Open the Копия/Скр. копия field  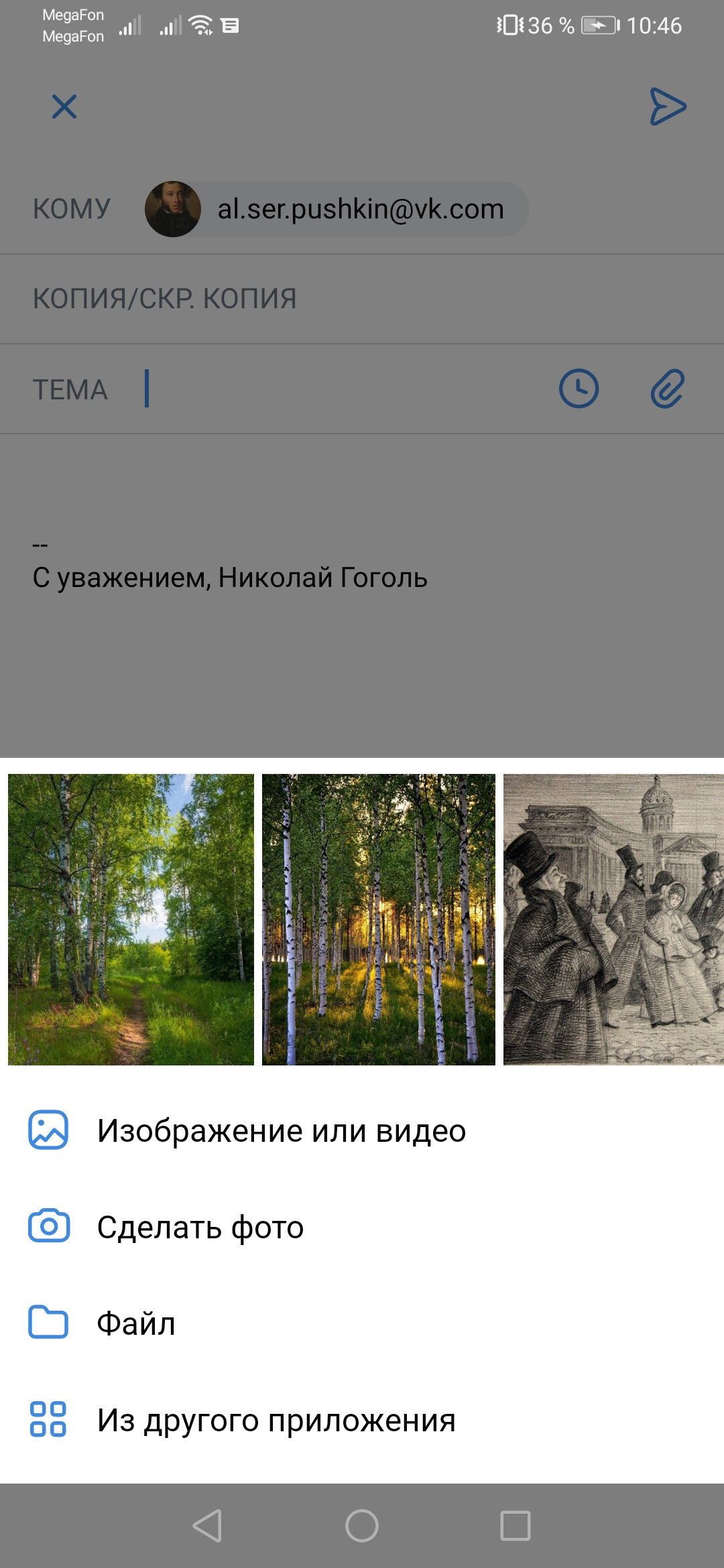pos(362,299)
